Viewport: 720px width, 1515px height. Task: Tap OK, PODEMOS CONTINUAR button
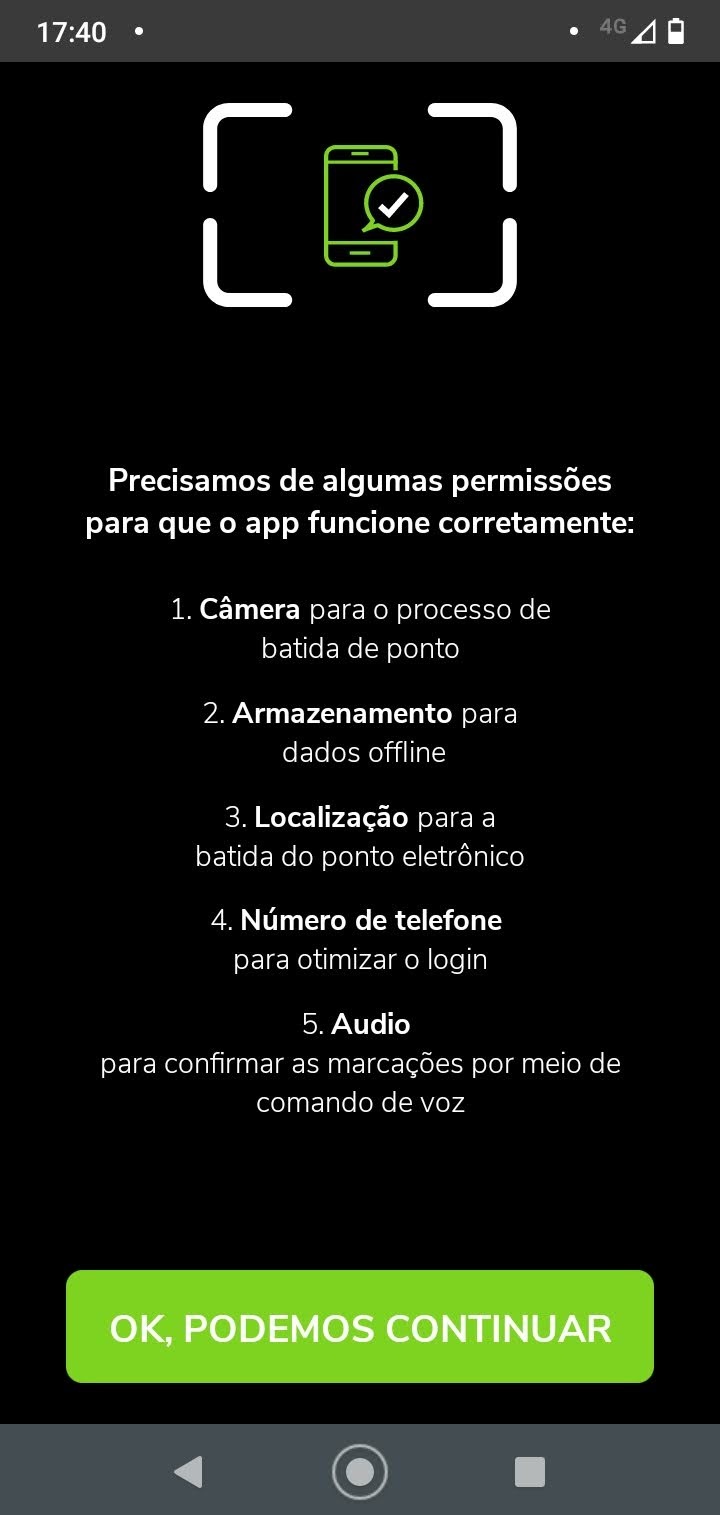click(x=360, y=1327)
